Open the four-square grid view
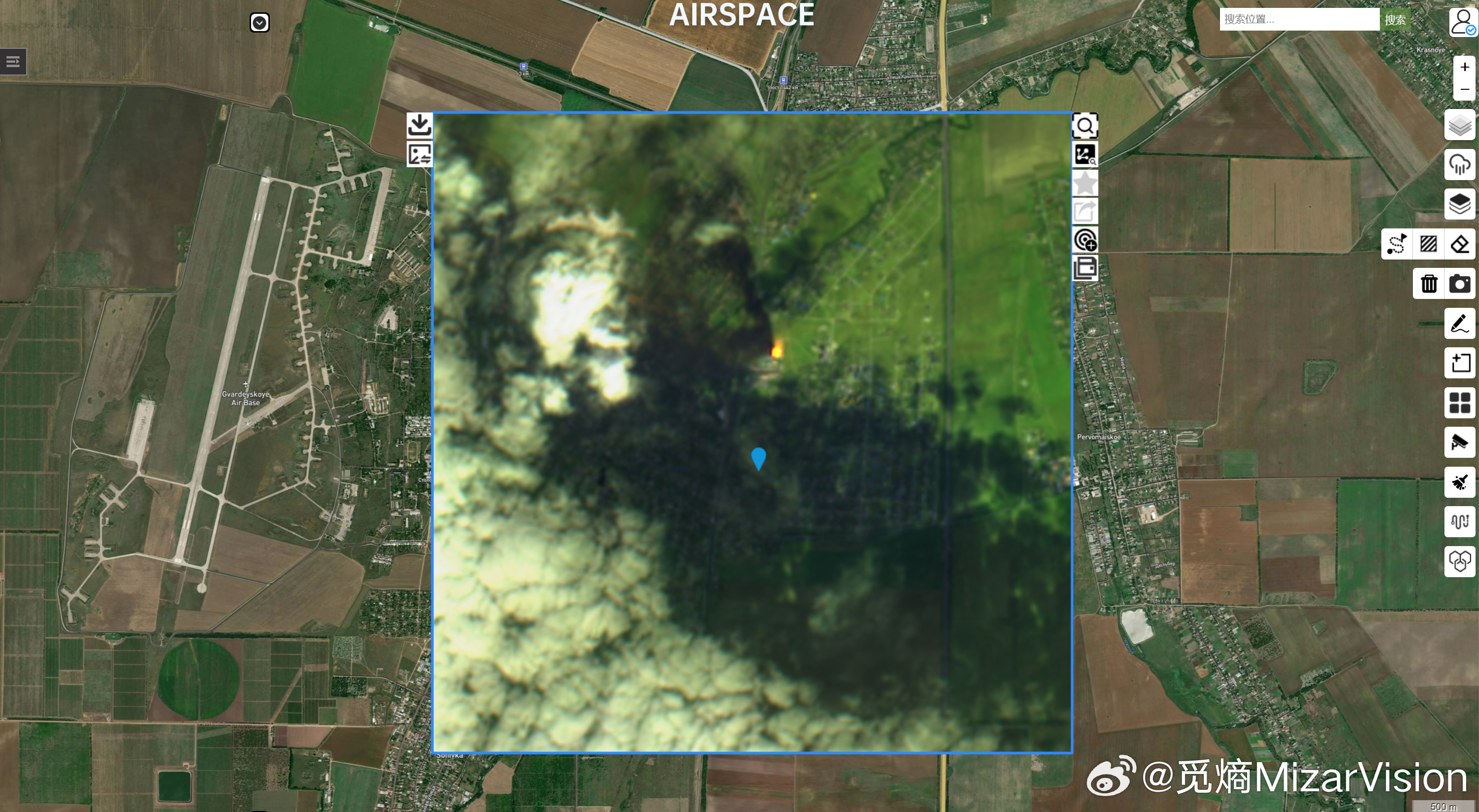The height and width of the screenshot is (812, 1479). 1459,403
